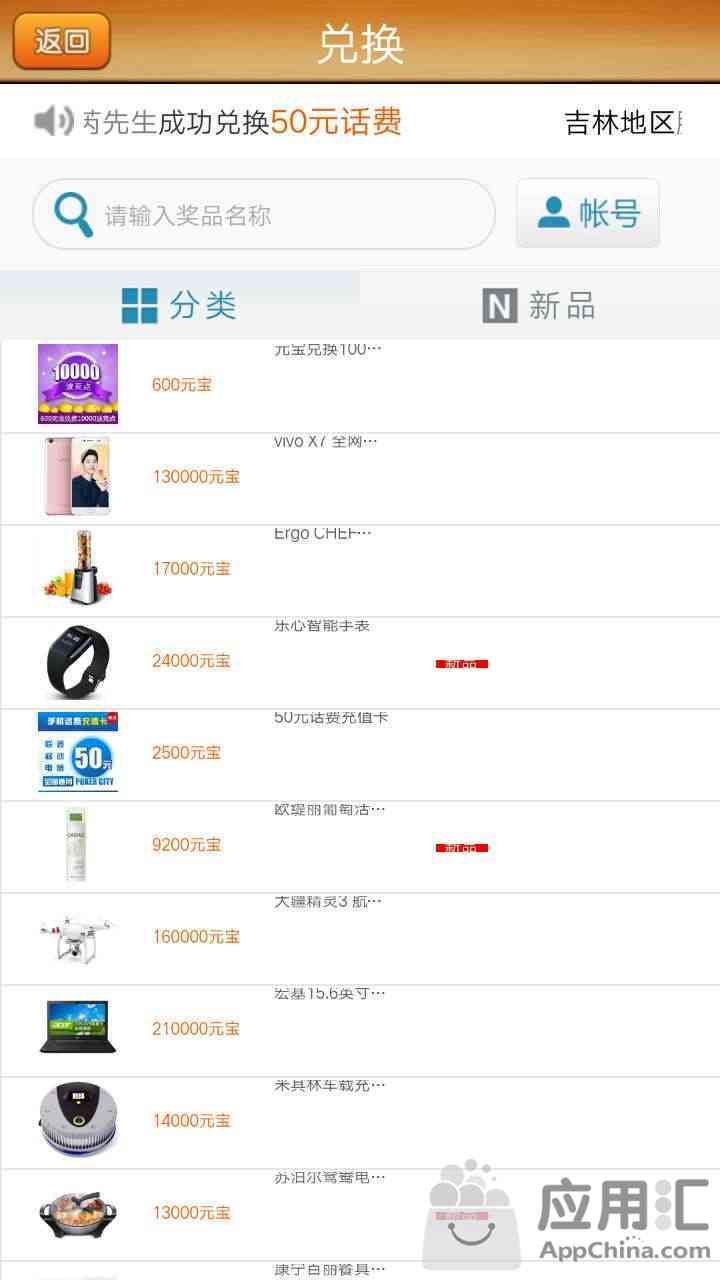Viewport: 720px width, 1280px height.
Task: Tap the 返回 back button
Action: [61, 41]
